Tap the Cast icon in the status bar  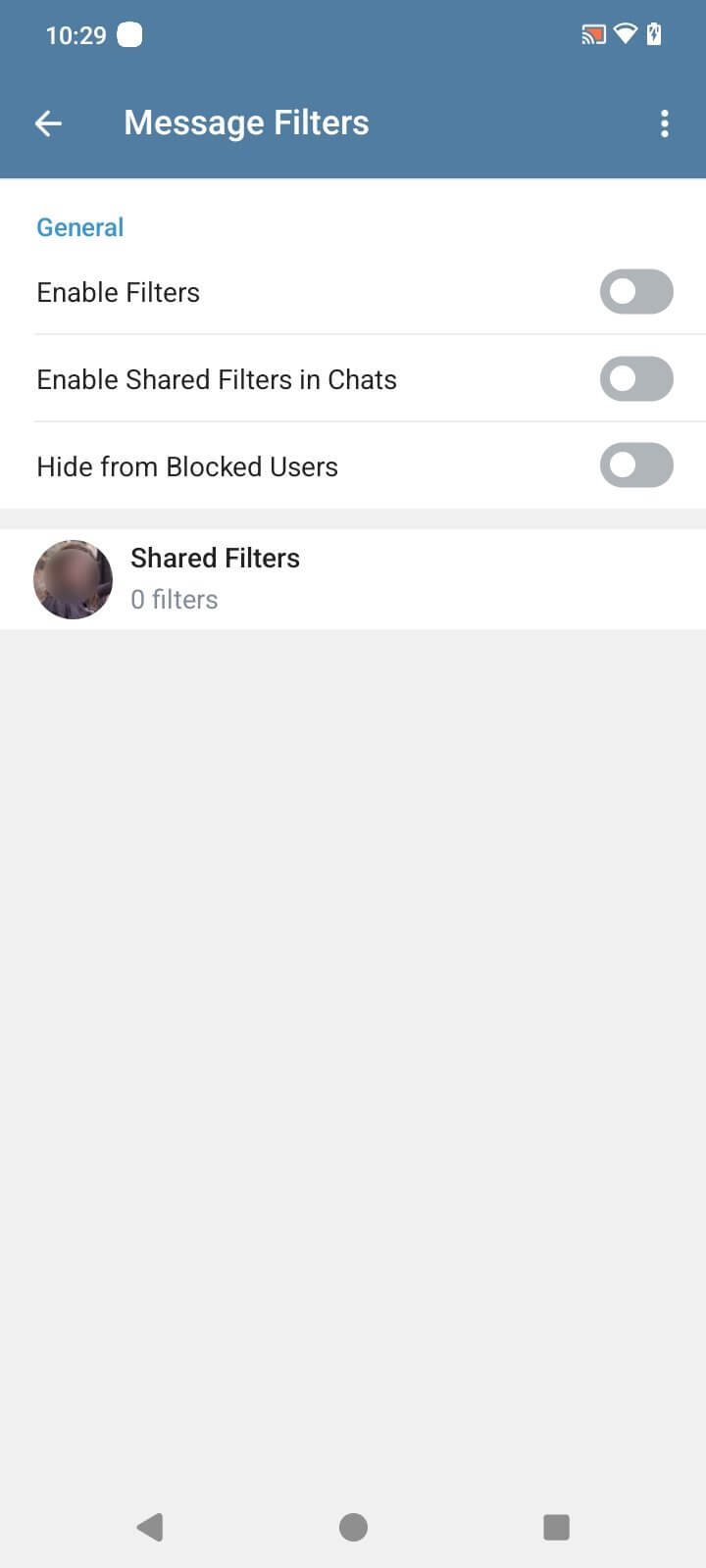pyautogui.click(x=592, y=33)
